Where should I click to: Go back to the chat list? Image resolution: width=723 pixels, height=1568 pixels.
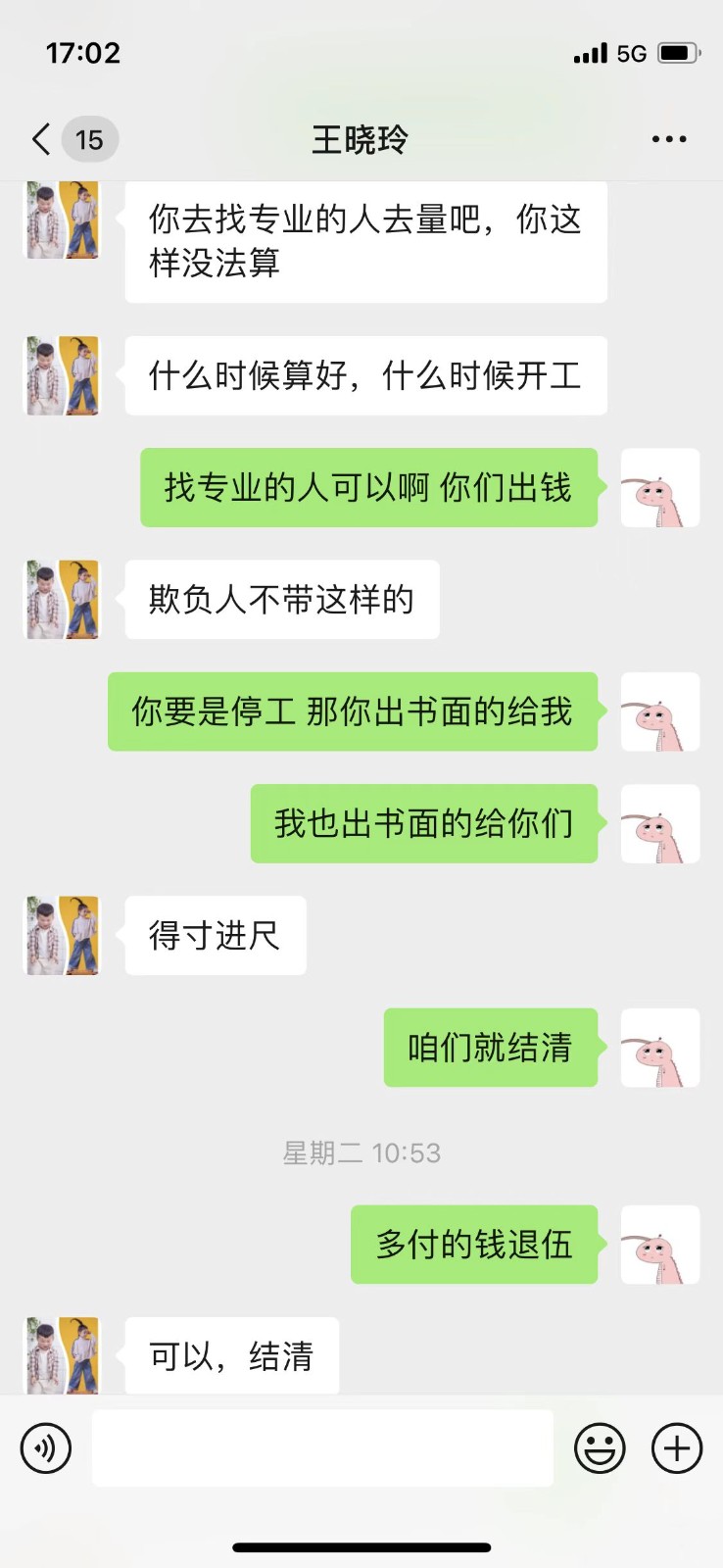point(41,139)
